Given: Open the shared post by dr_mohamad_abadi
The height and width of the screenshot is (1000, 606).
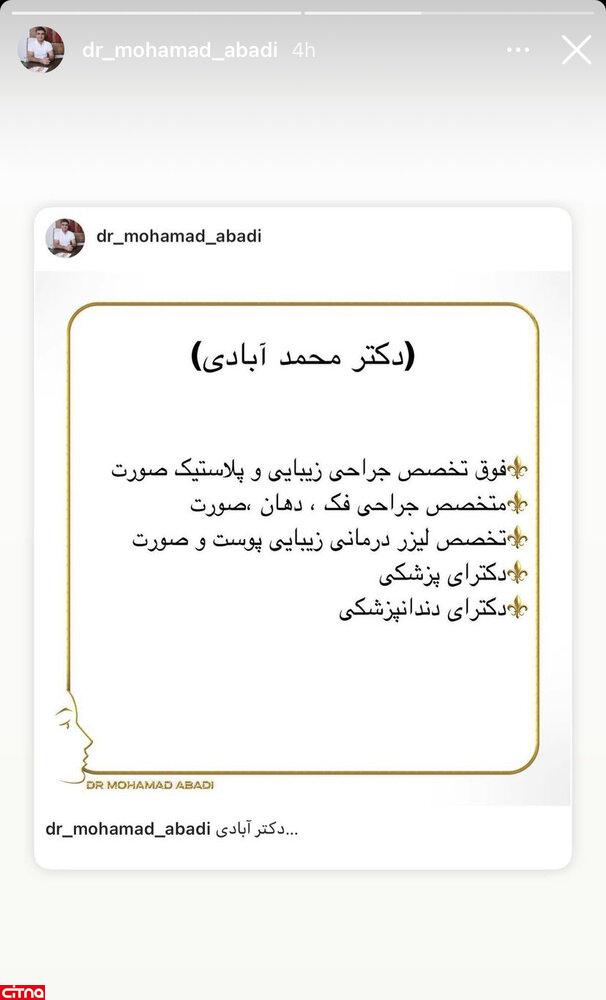Looking at the screenshot, I should click(302, 540).
